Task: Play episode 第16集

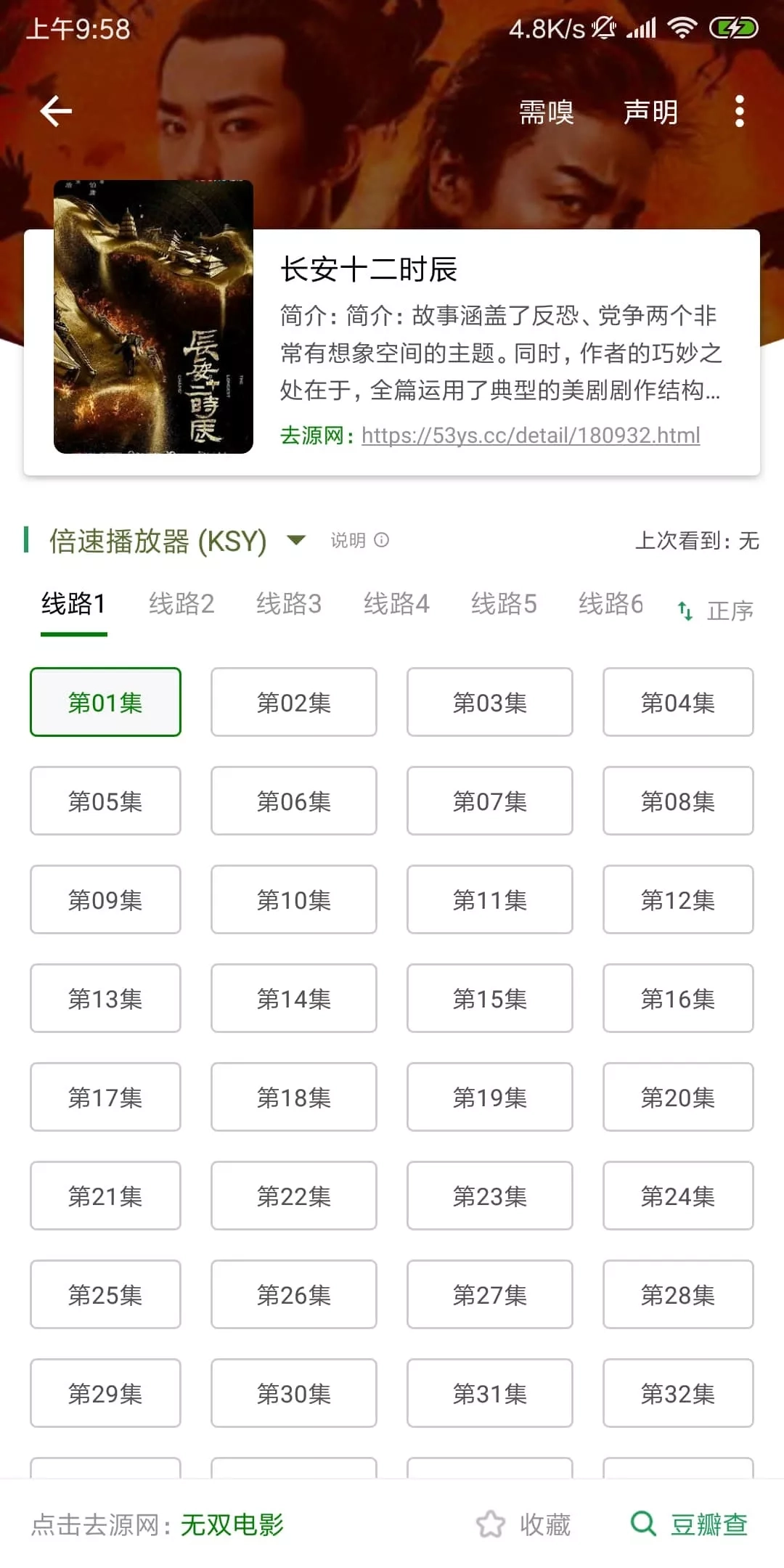Action: point(677,998)
